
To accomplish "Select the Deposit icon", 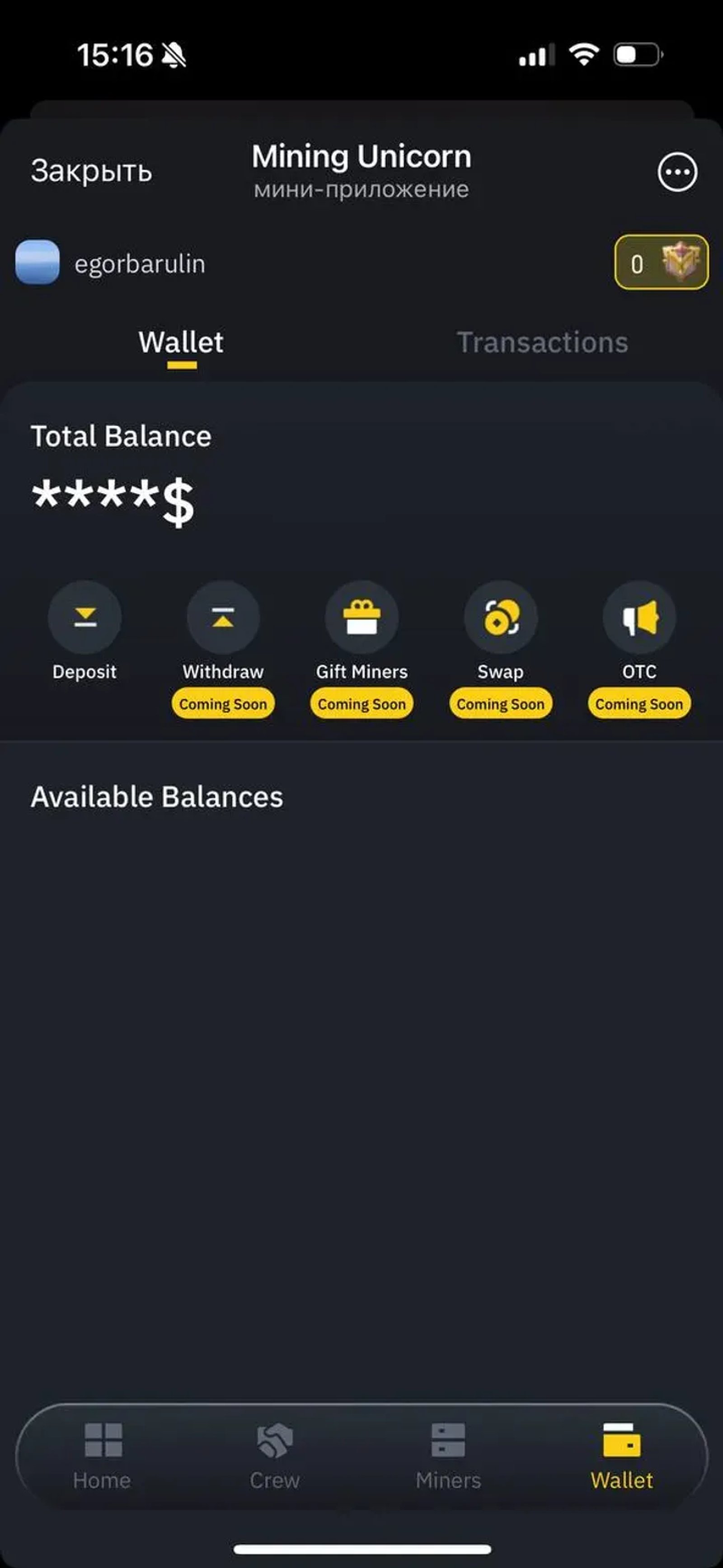I will click(85, 617).
